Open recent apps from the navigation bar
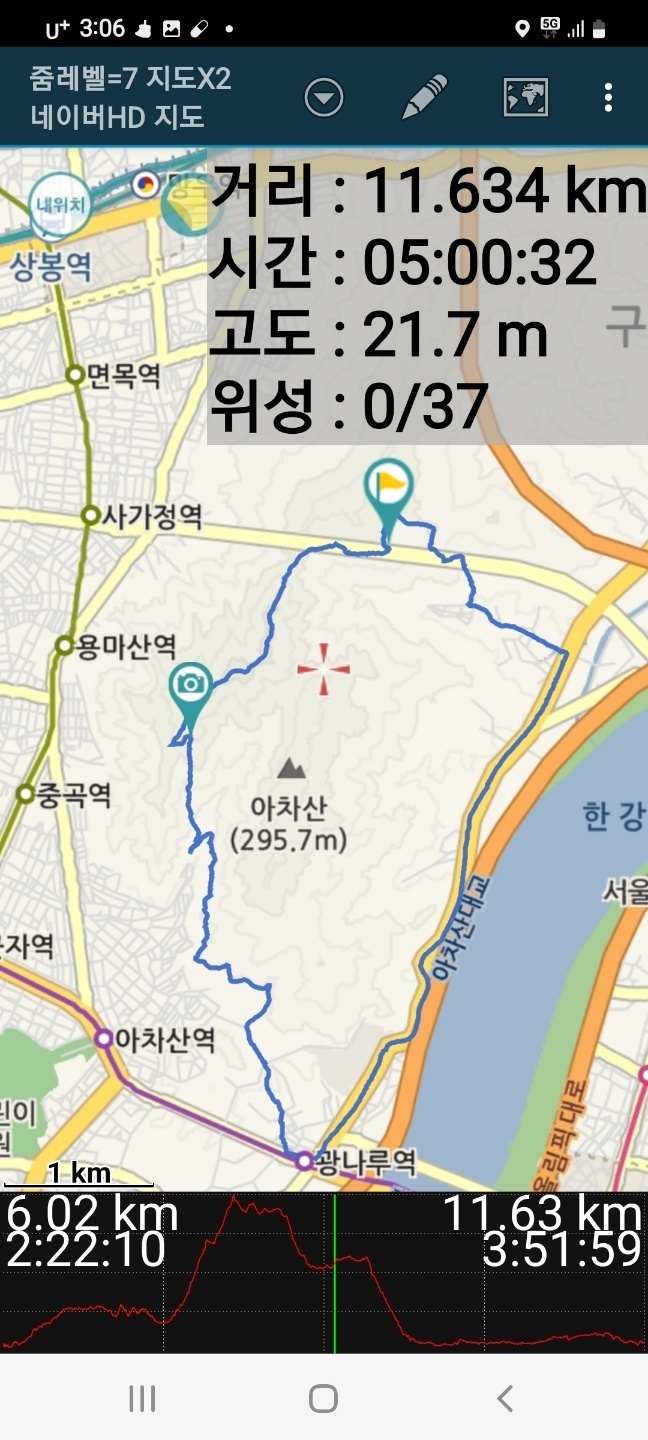This screenshot has height=1440, width=648. click(142, 1398)
